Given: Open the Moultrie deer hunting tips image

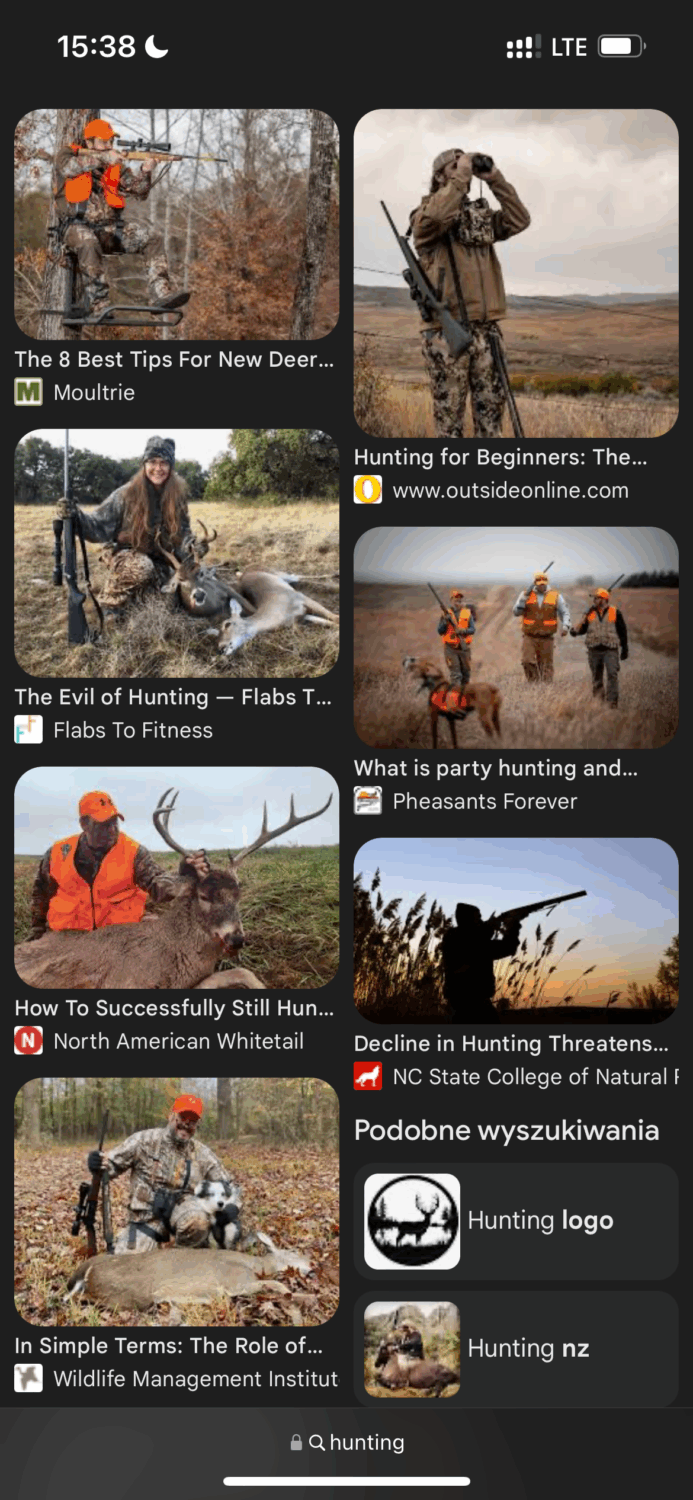Looking at the screenshot, I should (x=176, y=224).
